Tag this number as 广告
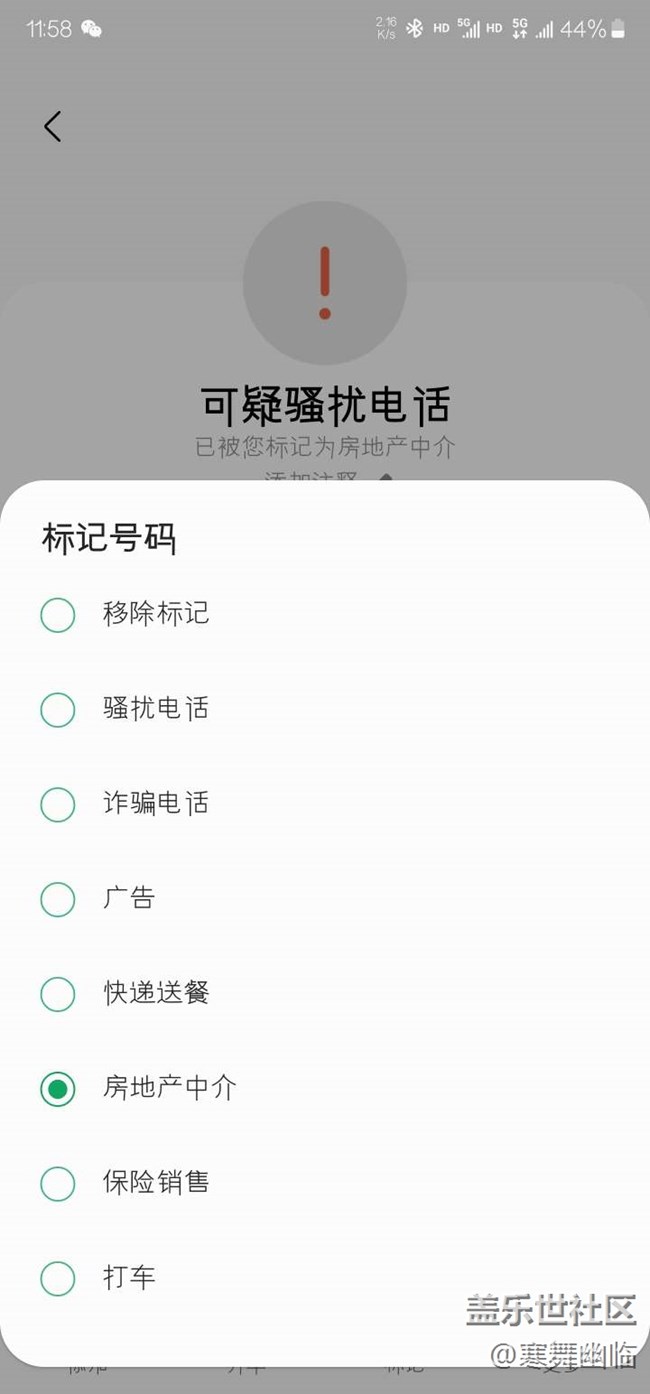 click(x=58, y=900)
